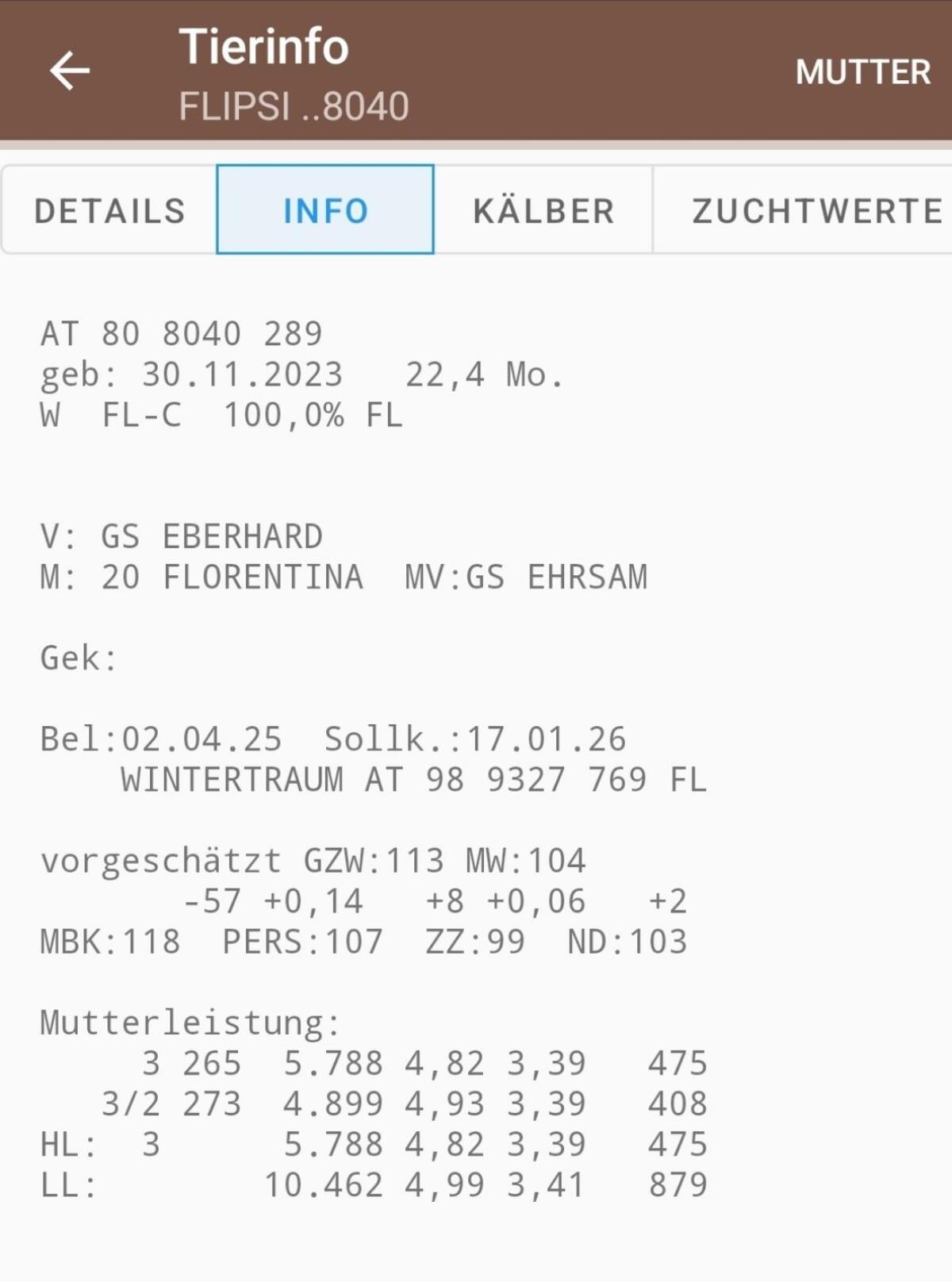Open the MUTTER action in app bar
This screenshot has width=952, height=1282.
coord(862,72)
